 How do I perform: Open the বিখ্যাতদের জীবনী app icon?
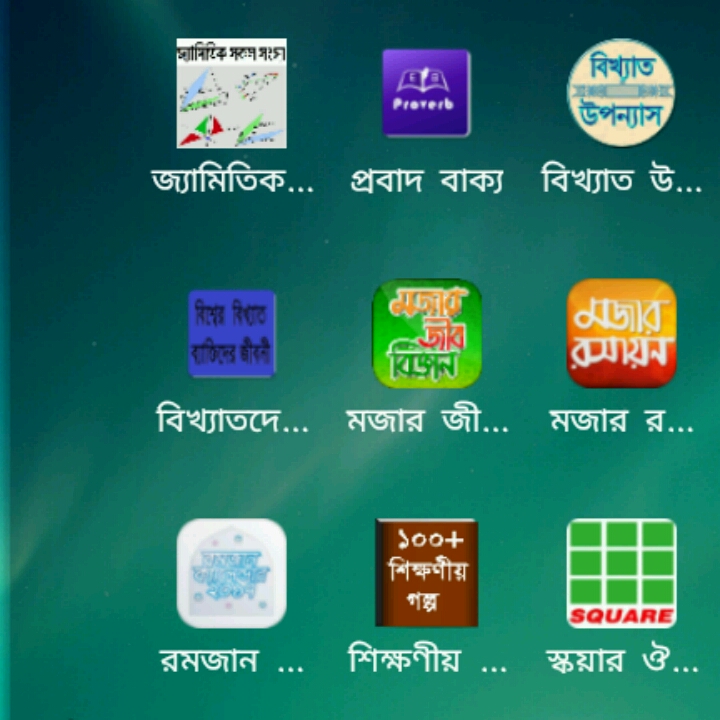pyautogui.click(x=231, y=333)
